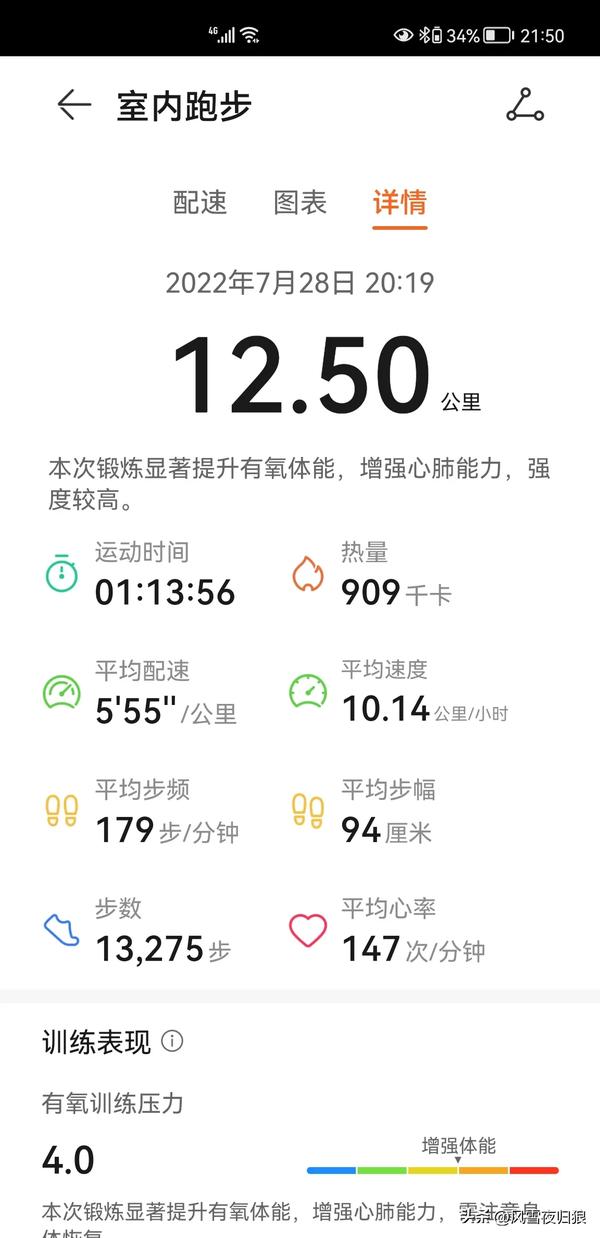
Task: Open info icon beside 训练表现
Action: tap(172, 1041)
